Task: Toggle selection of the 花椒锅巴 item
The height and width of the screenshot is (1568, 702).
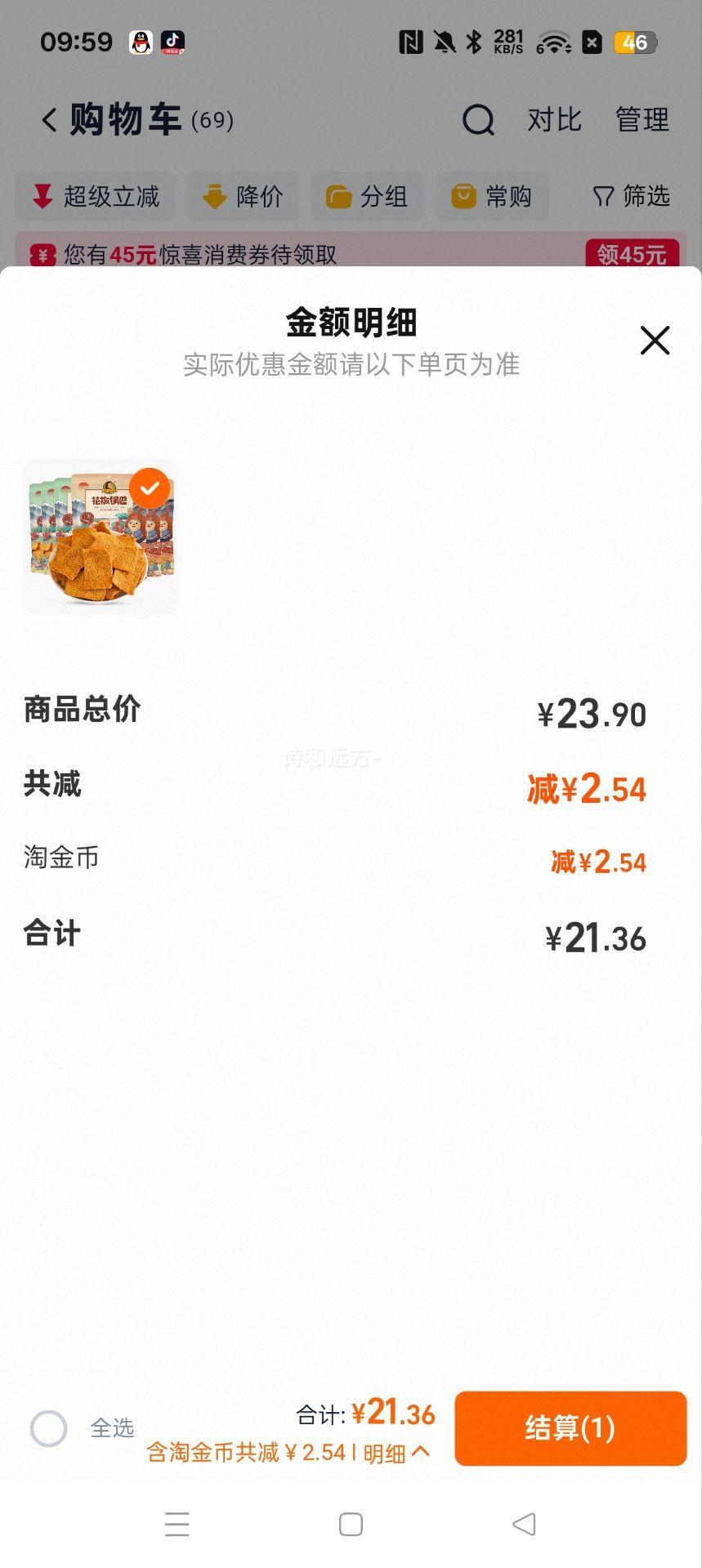Action: pos(100,537)
